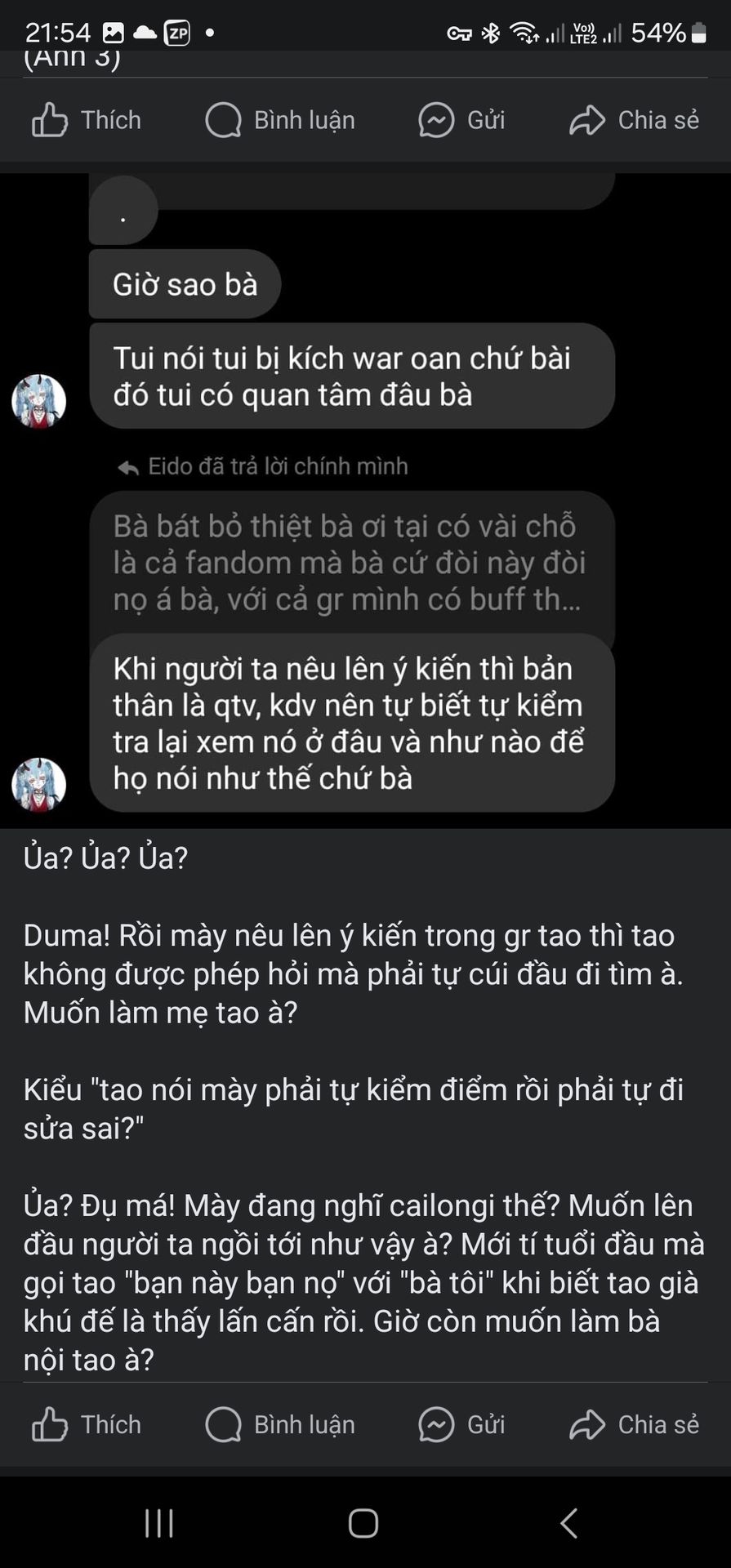
Task: Share the post ending with "(Ảnh 3)"
Action: pyautogui.click(x=634, y=120)
